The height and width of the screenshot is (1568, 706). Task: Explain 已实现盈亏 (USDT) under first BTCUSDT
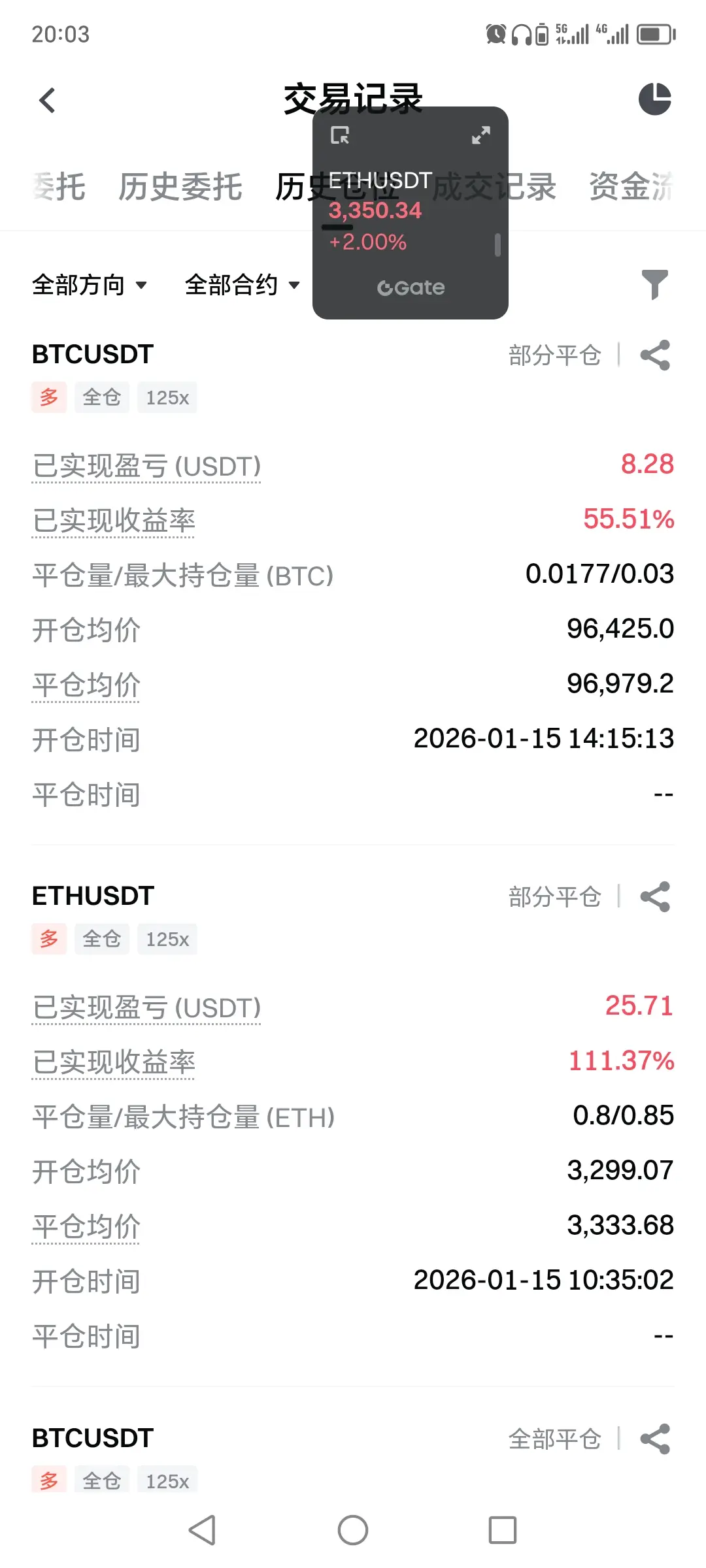[146, 466]
